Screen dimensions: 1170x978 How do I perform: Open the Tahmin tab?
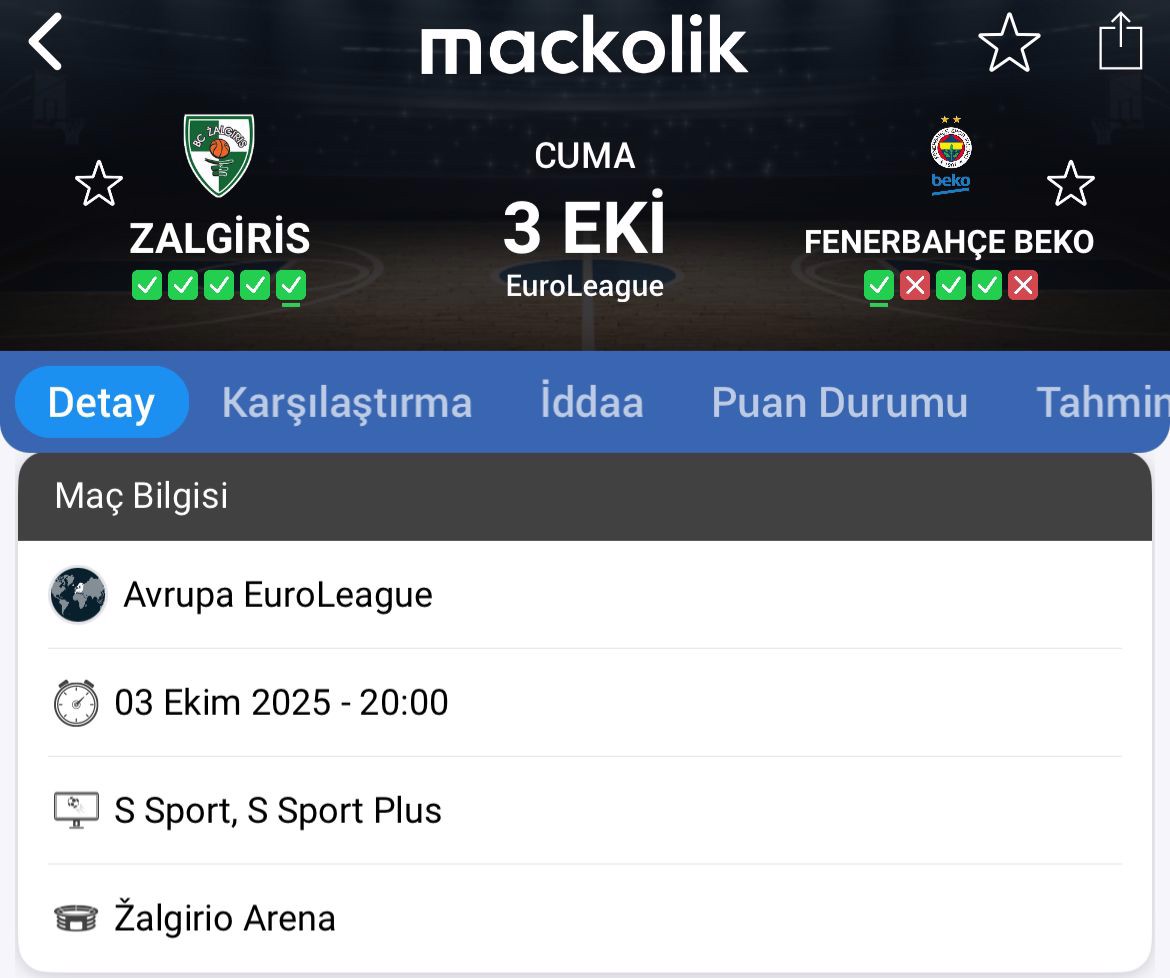point(1100,403)
